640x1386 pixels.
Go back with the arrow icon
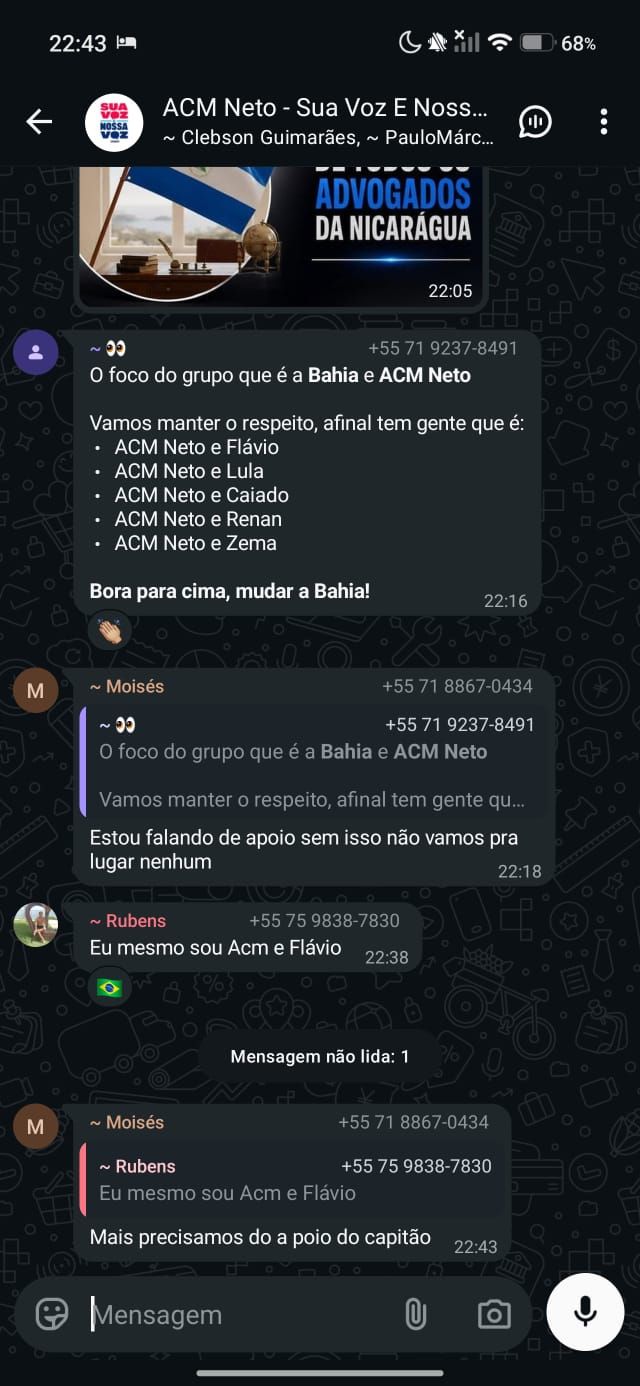pos(39,122)
